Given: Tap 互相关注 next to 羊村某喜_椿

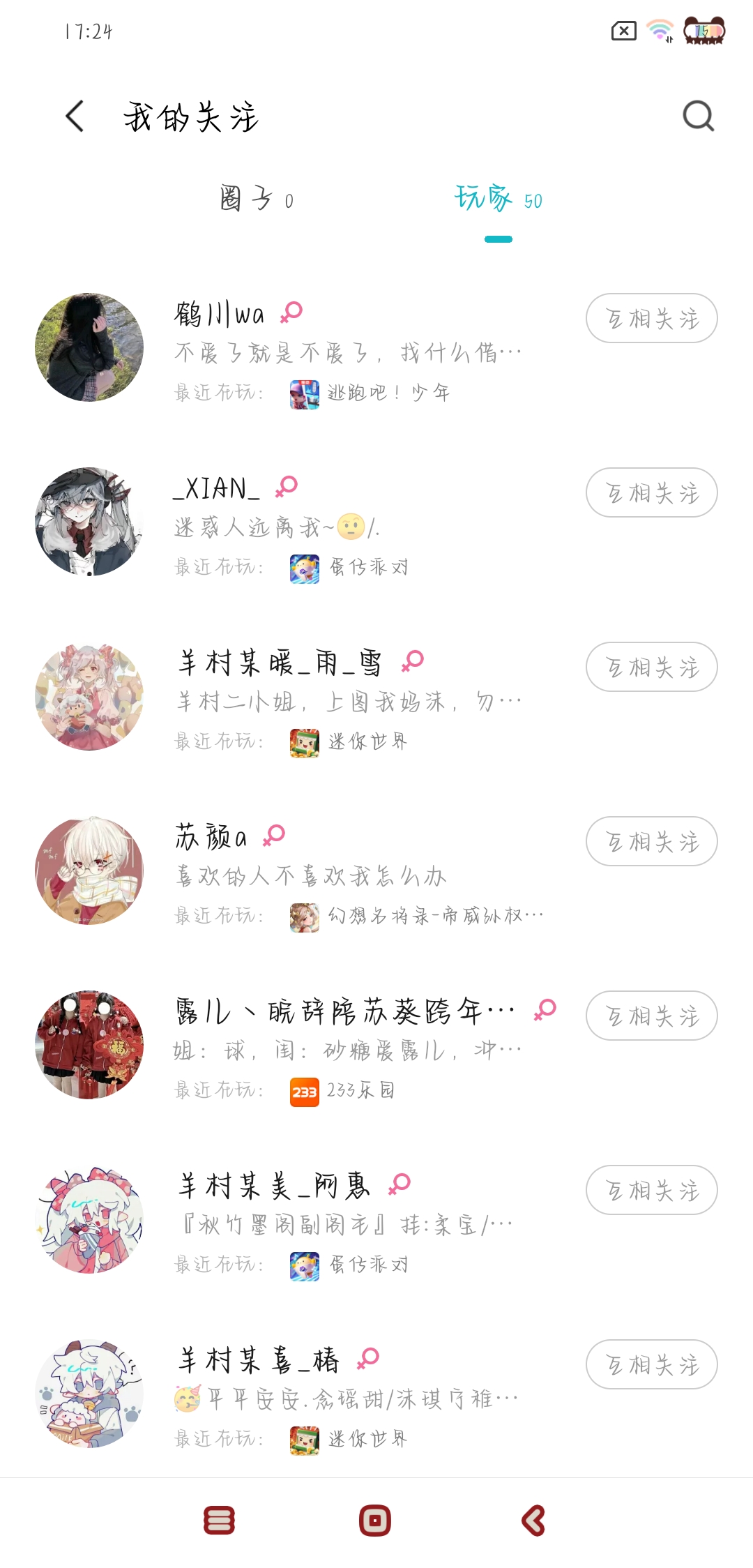Looking at the screenshot, I should [x=652, y=1364].
